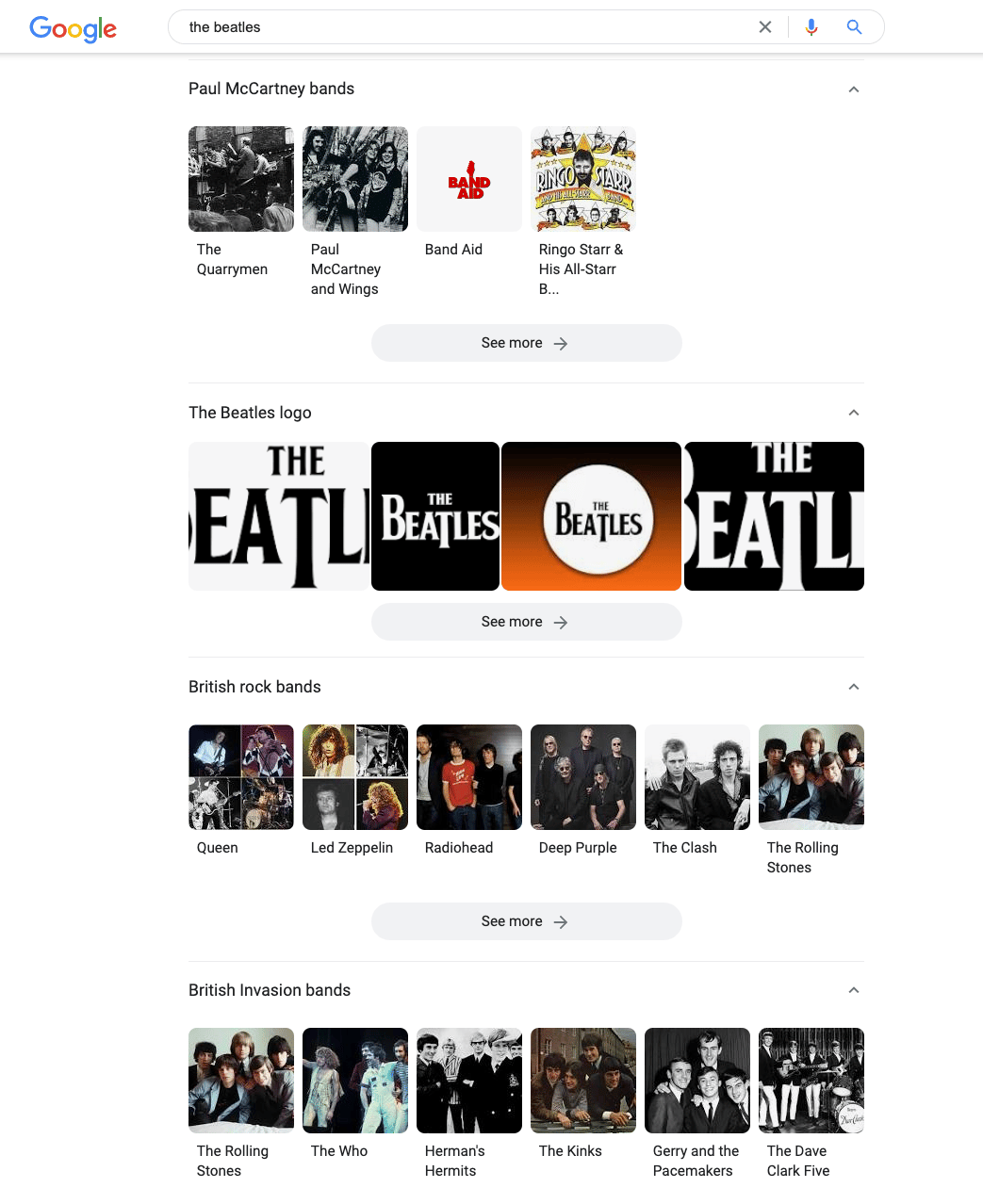983x1204 pixels.
Task: Start a voice search with the microphone
Action: pos(811,27)
